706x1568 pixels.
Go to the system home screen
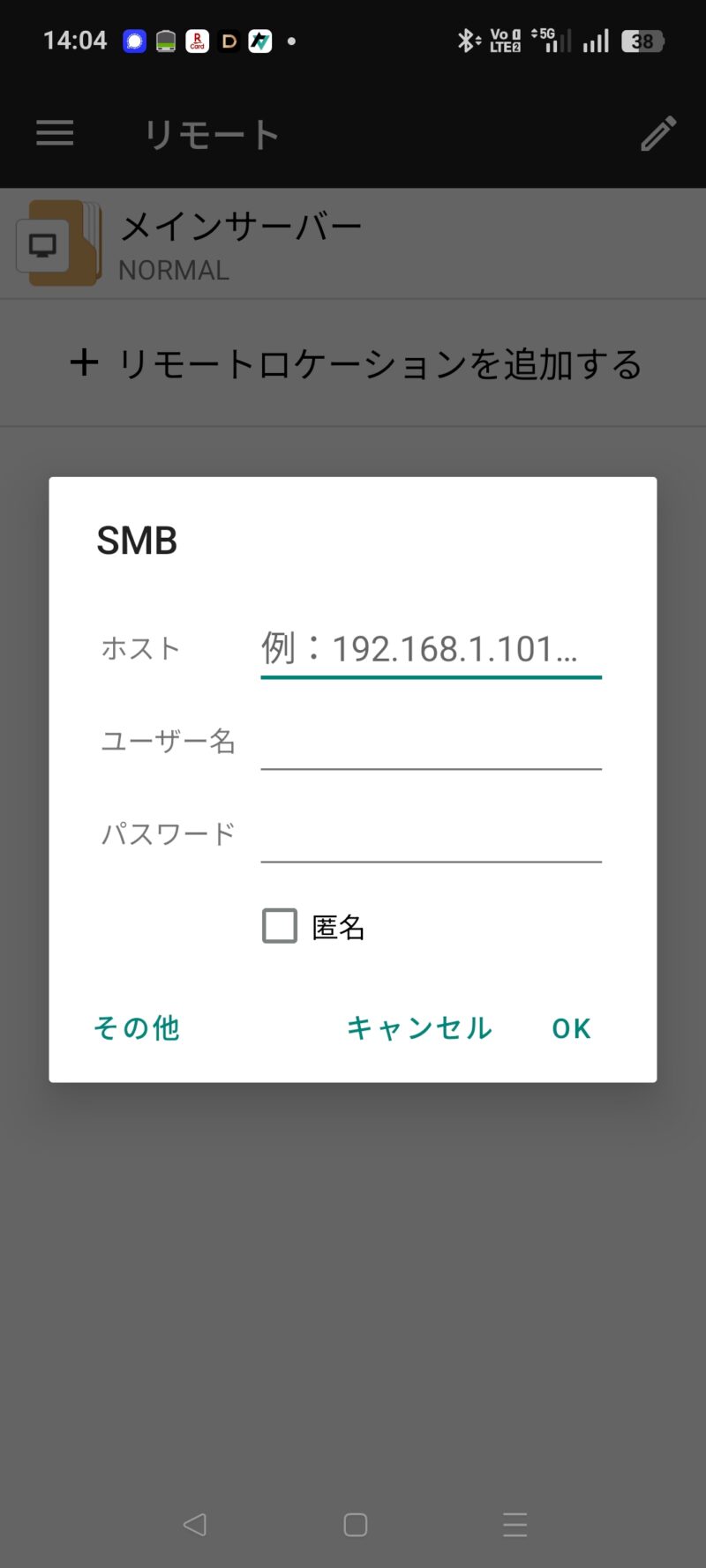click(x=355, y=1525)
